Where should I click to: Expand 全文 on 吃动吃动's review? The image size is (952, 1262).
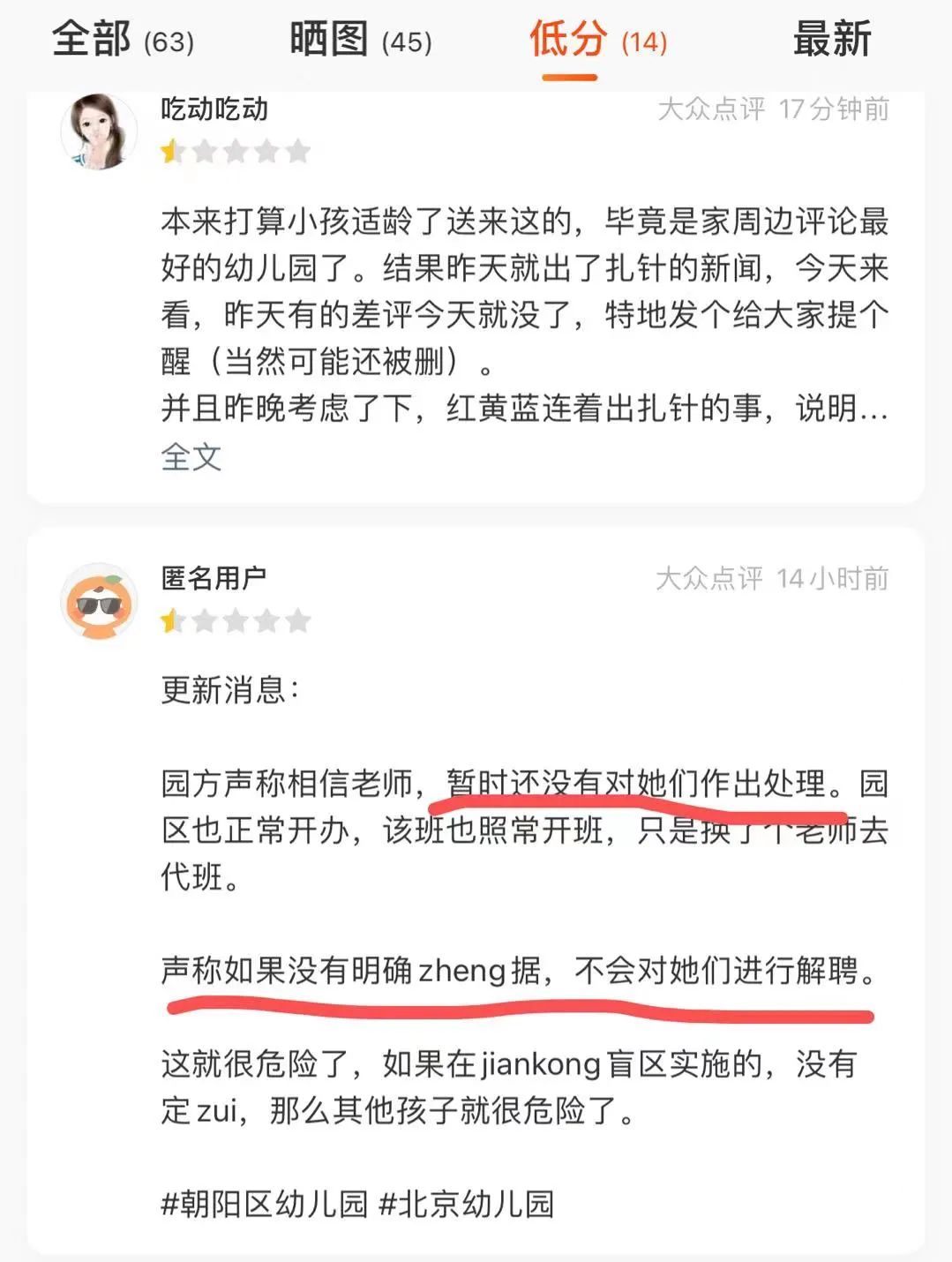(x=191, y=457)
